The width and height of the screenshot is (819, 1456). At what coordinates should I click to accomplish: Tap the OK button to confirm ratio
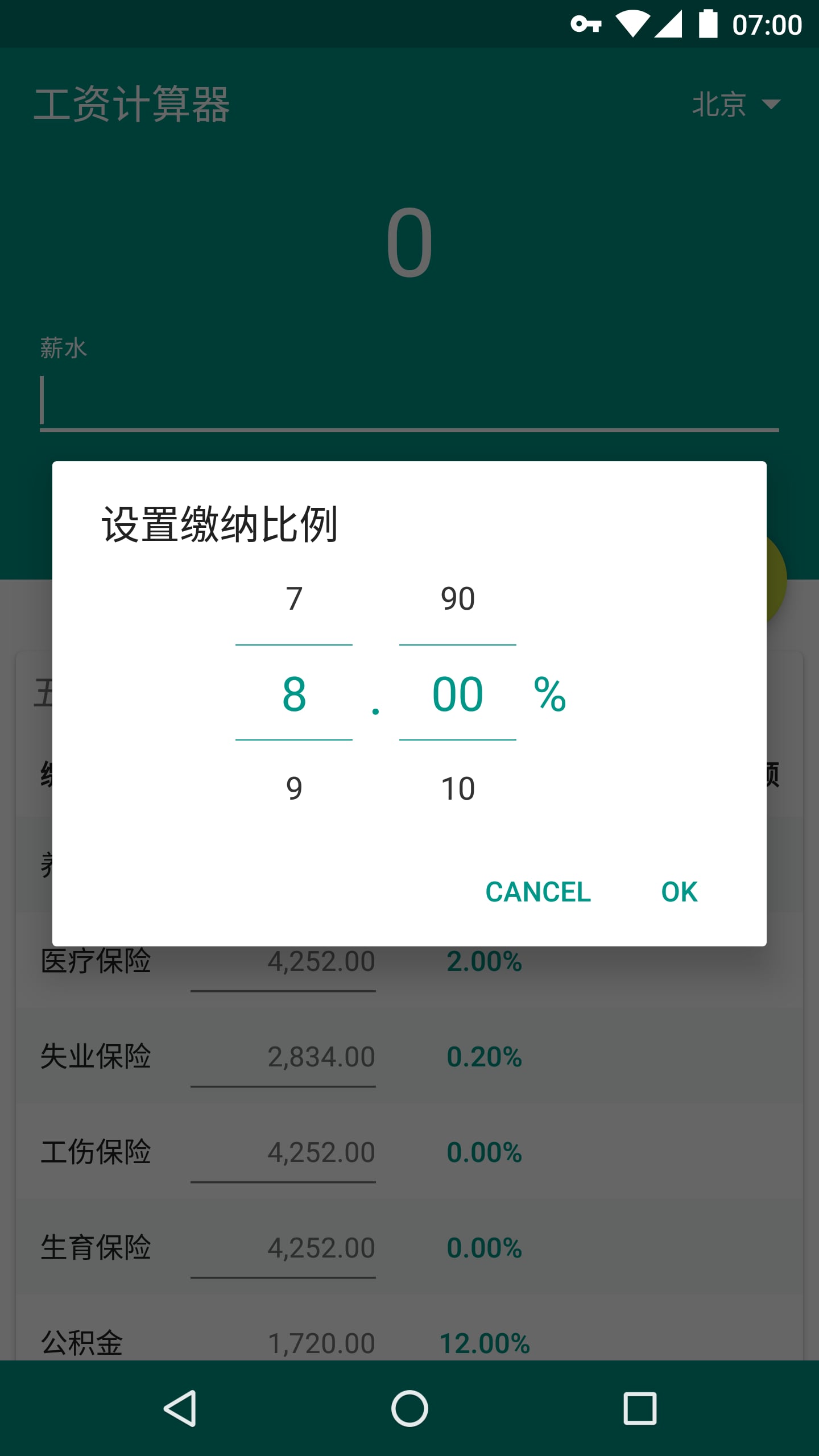(x=679, y=892)
